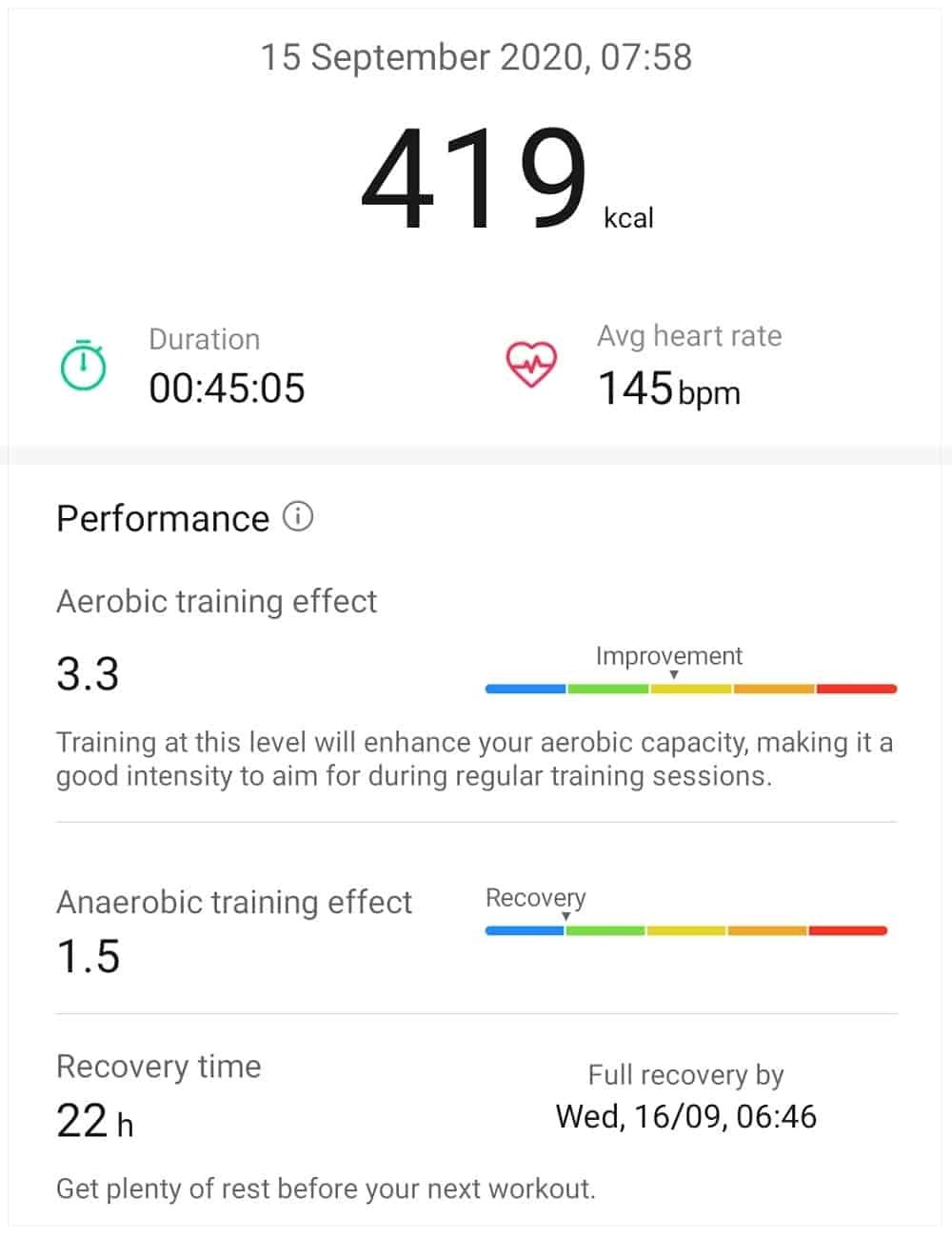Open the Performance info icon
The height and width of the screenshot is (1238, 952).
click(x=298, y=517)
